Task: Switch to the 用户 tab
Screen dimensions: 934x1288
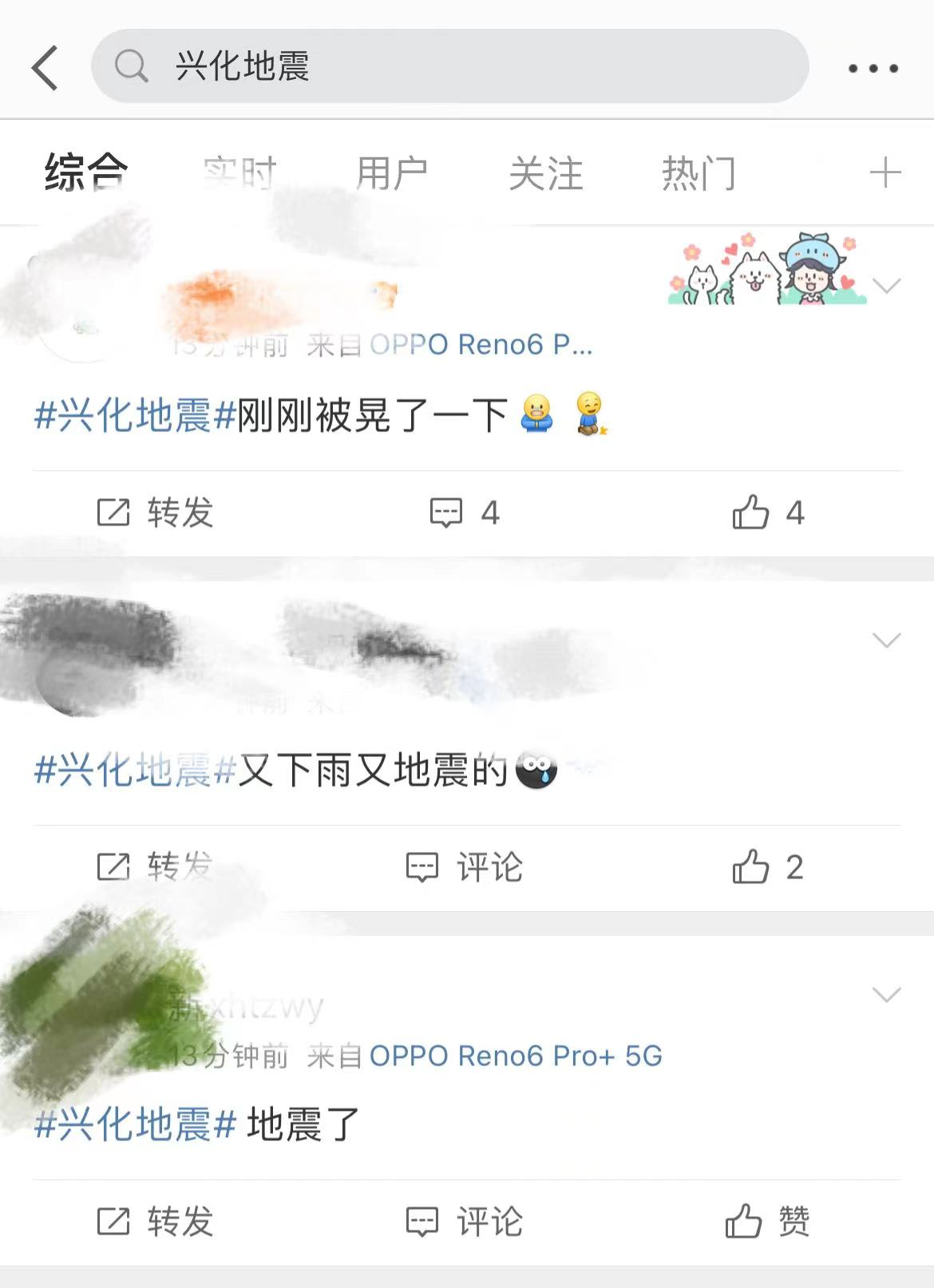Action: coord(391,173)
